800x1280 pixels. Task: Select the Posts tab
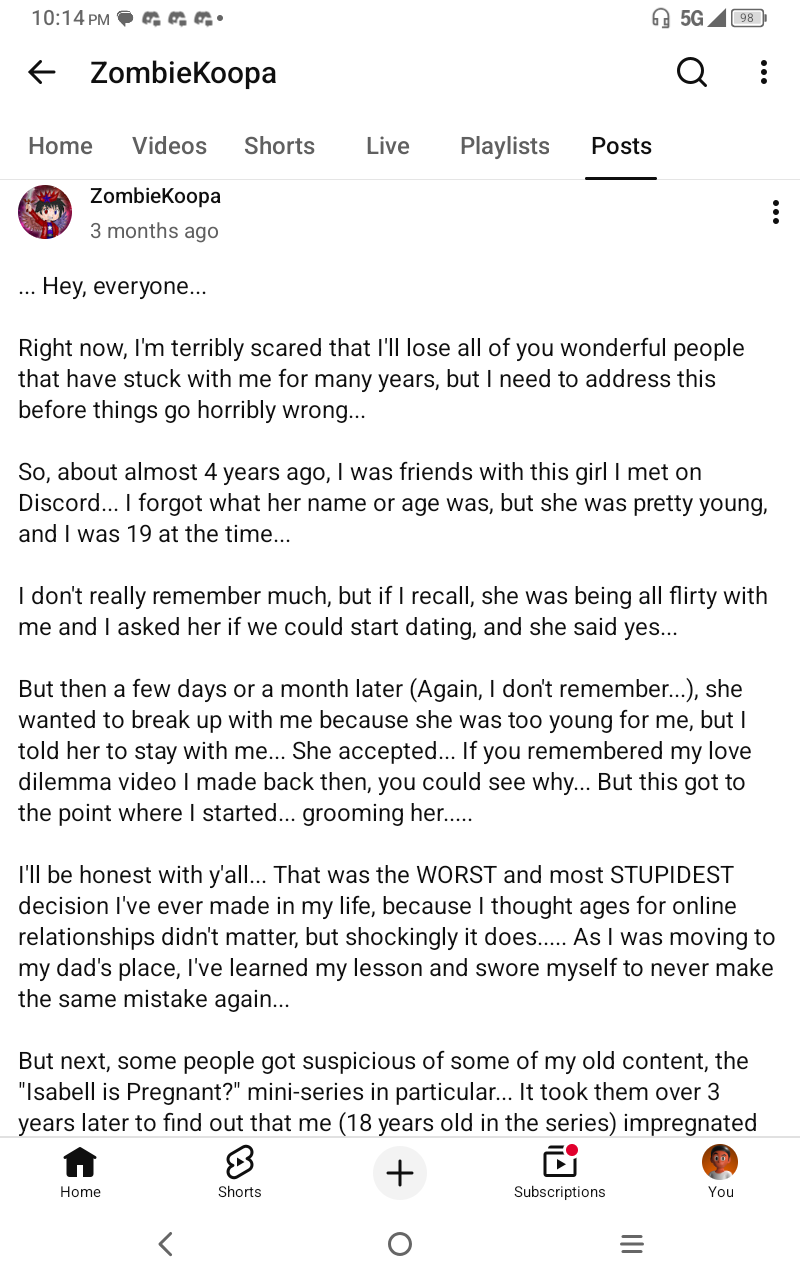[621, 146]
